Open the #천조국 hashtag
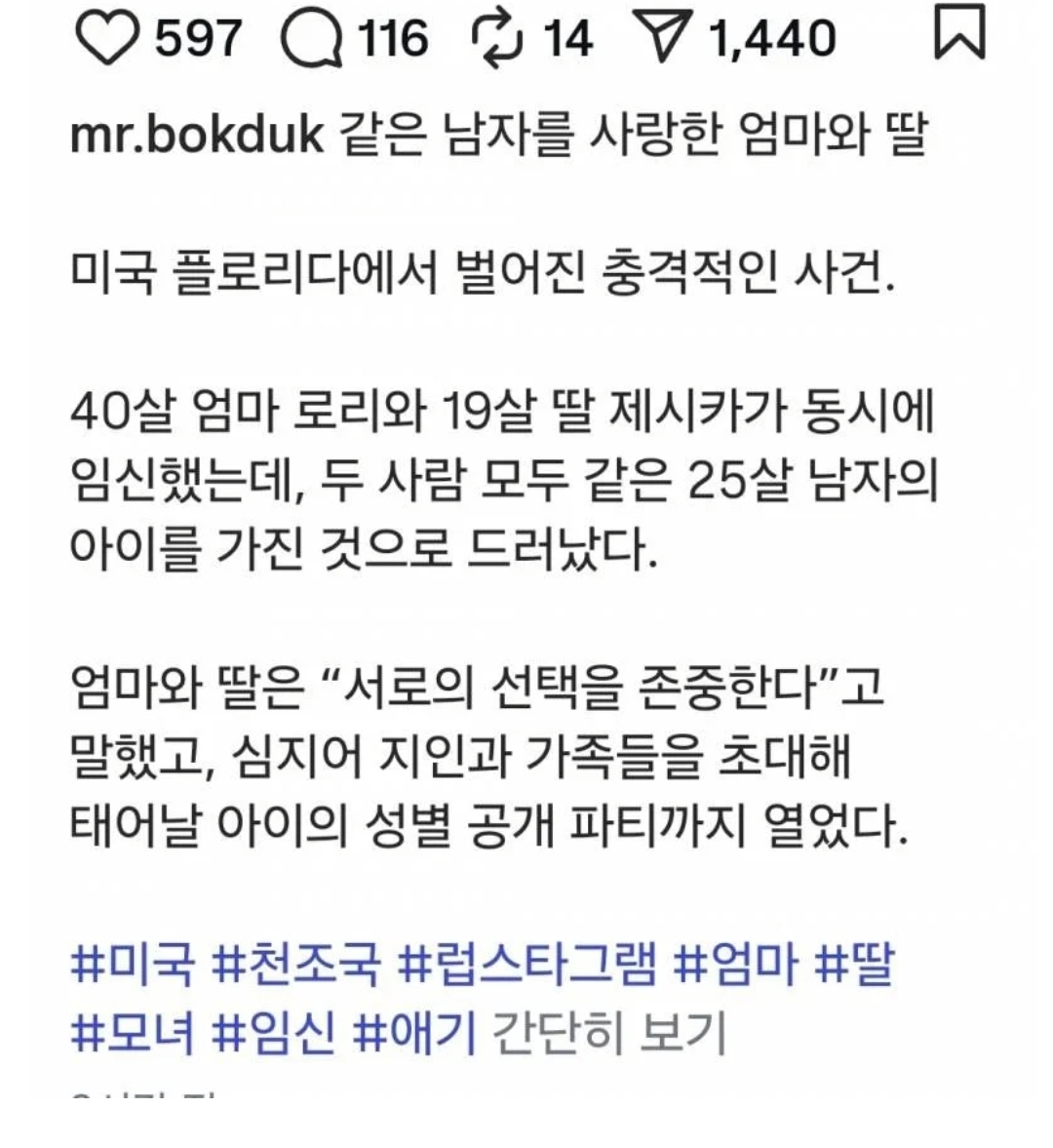This screenshot has width=1053, height=1148. 295,965
